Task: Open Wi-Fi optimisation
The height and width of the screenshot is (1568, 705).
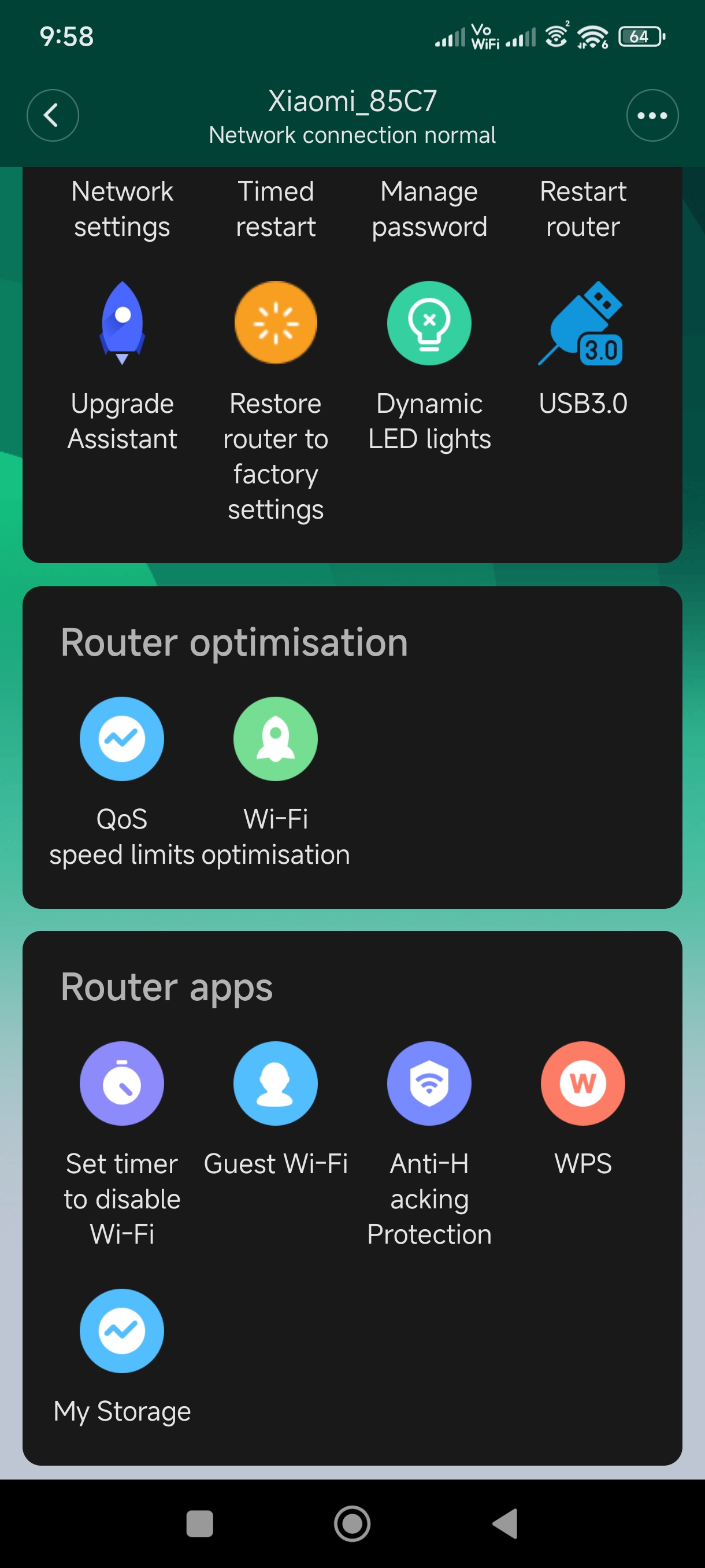Action: click(x=276, y=782)
